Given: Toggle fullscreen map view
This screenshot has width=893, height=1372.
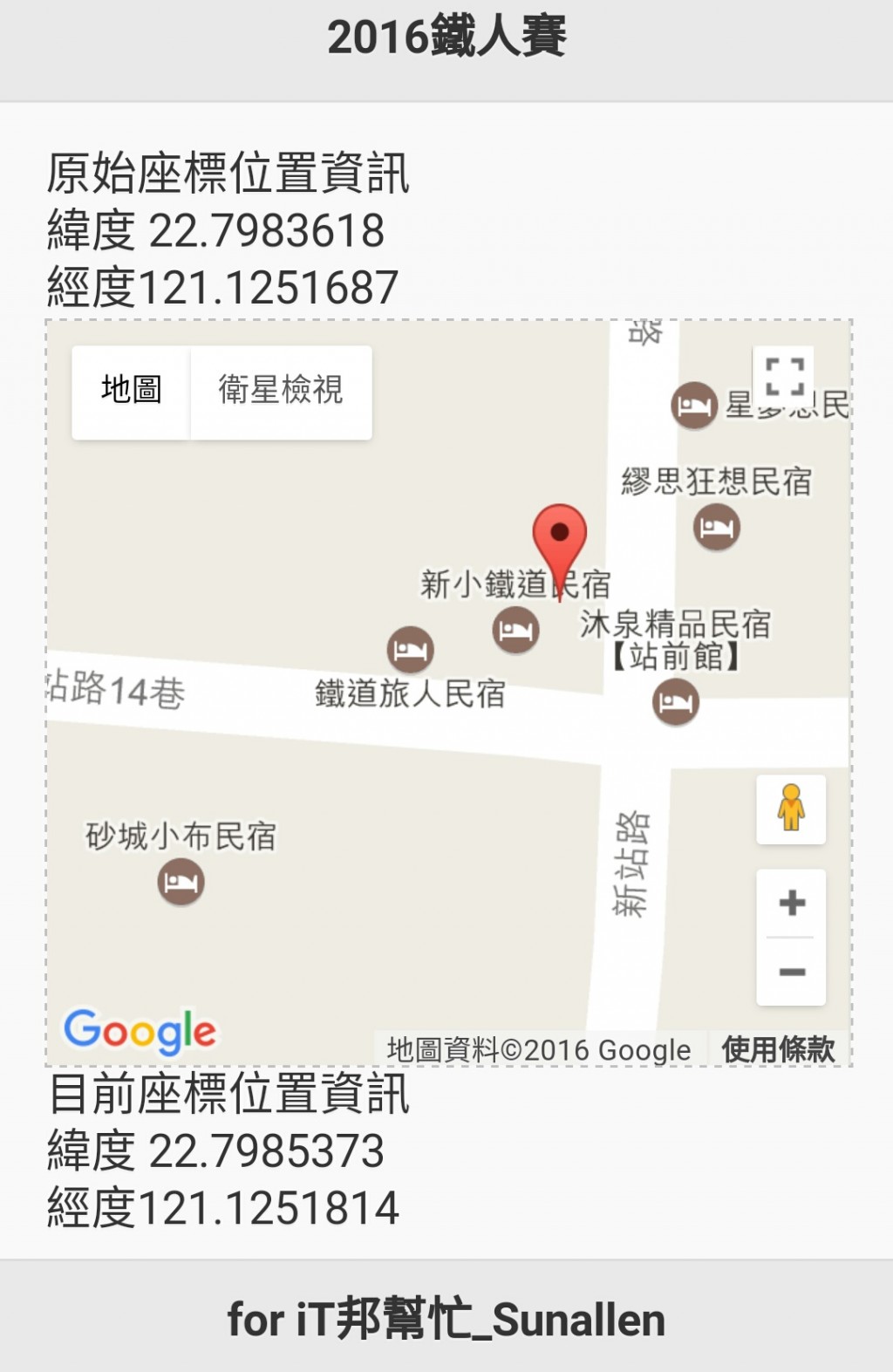Looking at the screenshot, I should click(x=784, y=378).
